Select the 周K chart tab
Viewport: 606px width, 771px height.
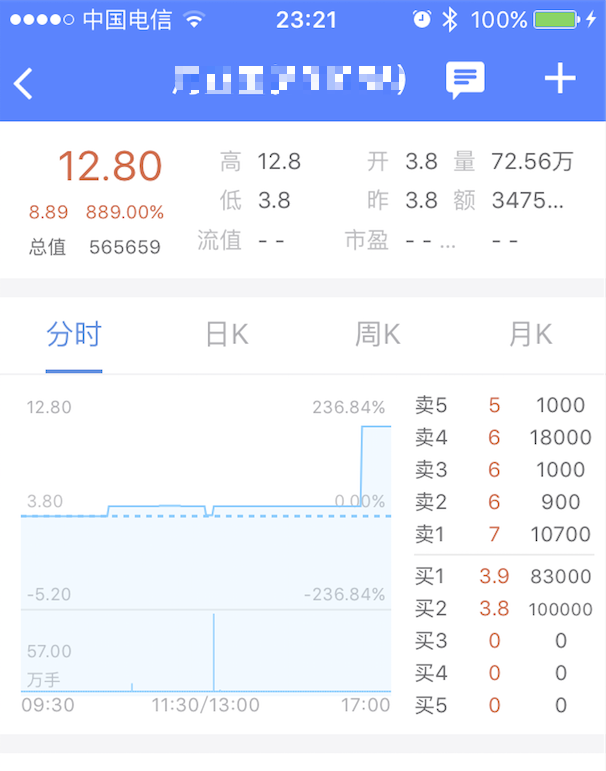click(378, 334)
